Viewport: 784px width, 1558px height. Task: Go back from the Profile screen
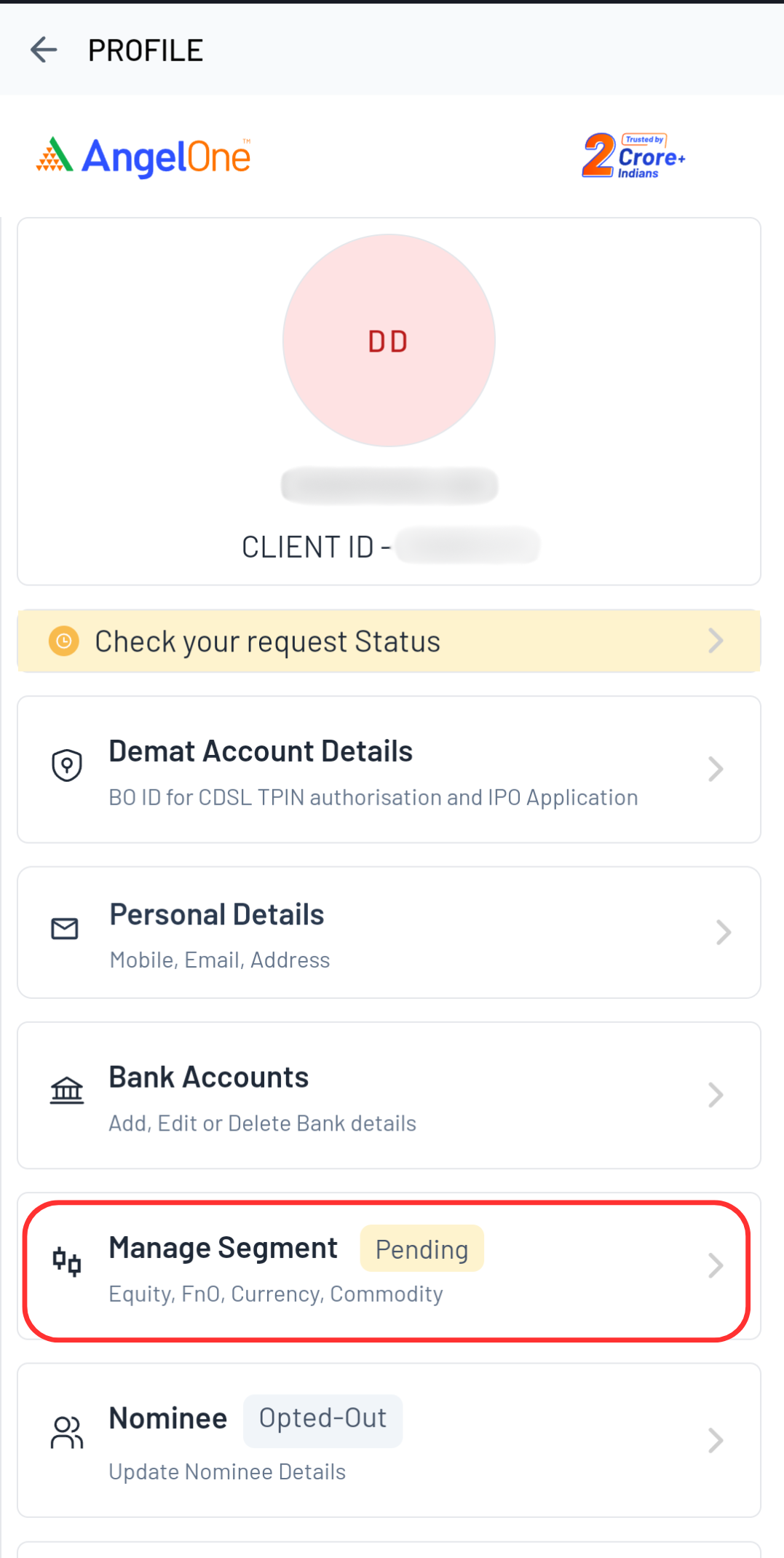coord(44,50)
